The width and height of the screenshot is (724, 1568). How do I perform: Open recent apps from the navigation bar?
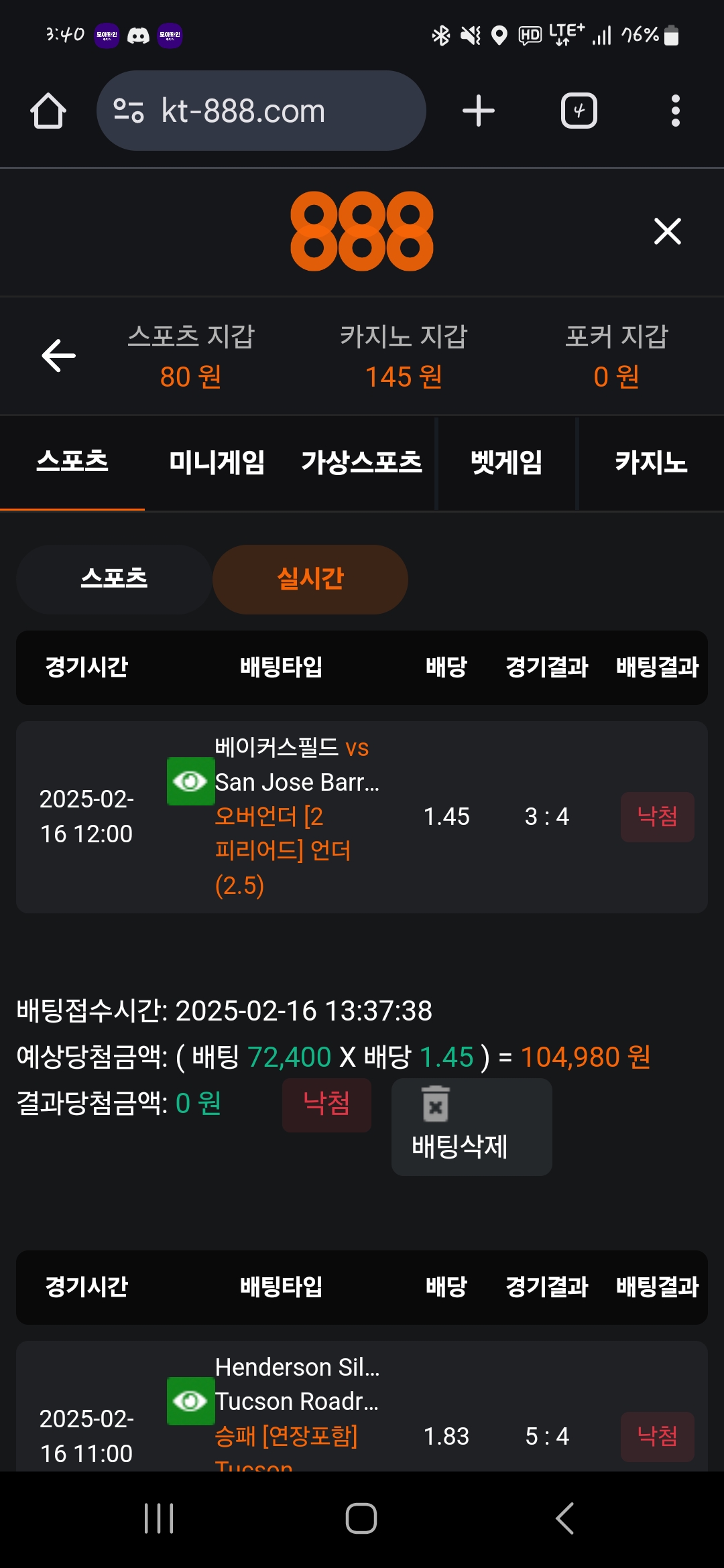click(159, 1518)
